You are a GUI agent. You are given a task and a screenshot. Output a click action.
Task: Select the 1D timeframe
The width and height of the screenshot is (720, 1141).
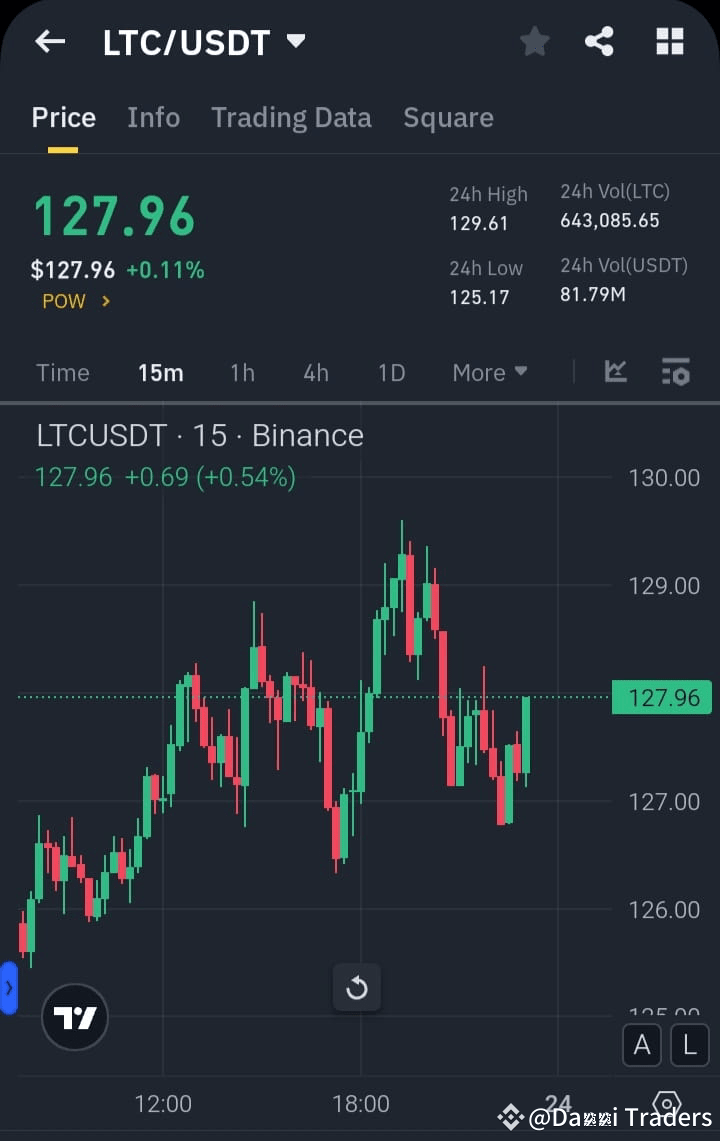click(391, 371)
